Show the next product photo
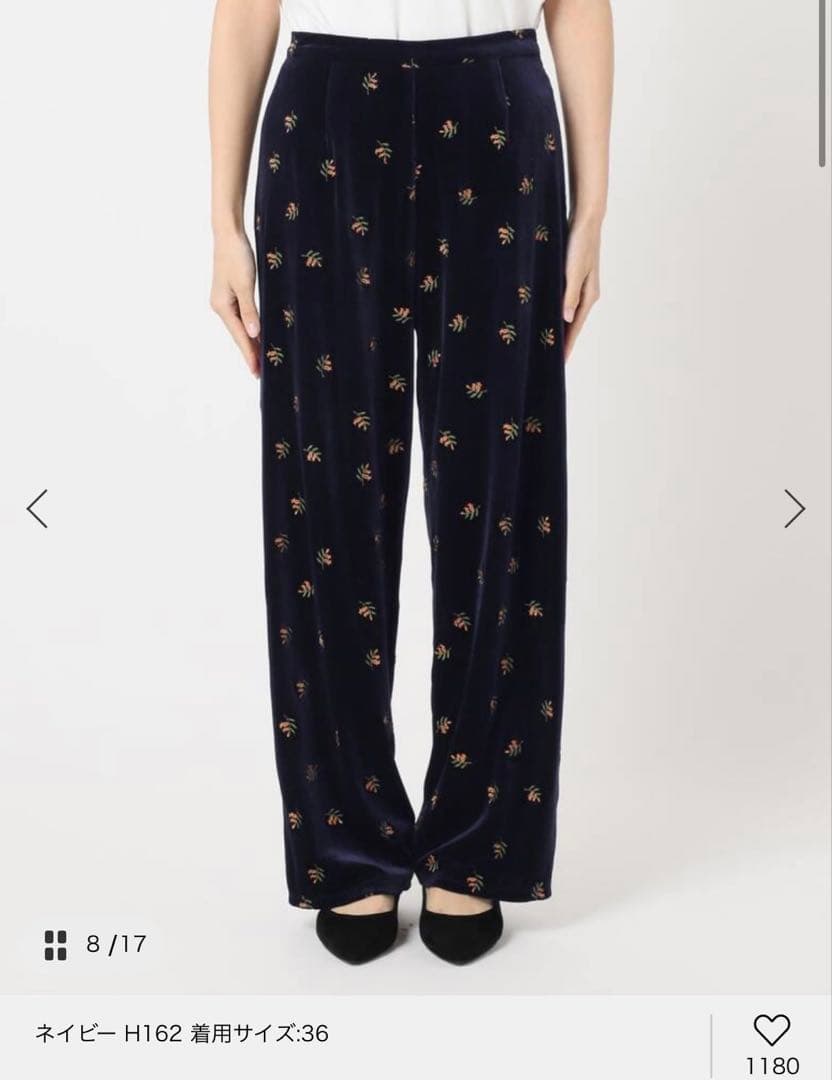The height and width of the screenshot is (1080, 832). [x=794, y=508]
